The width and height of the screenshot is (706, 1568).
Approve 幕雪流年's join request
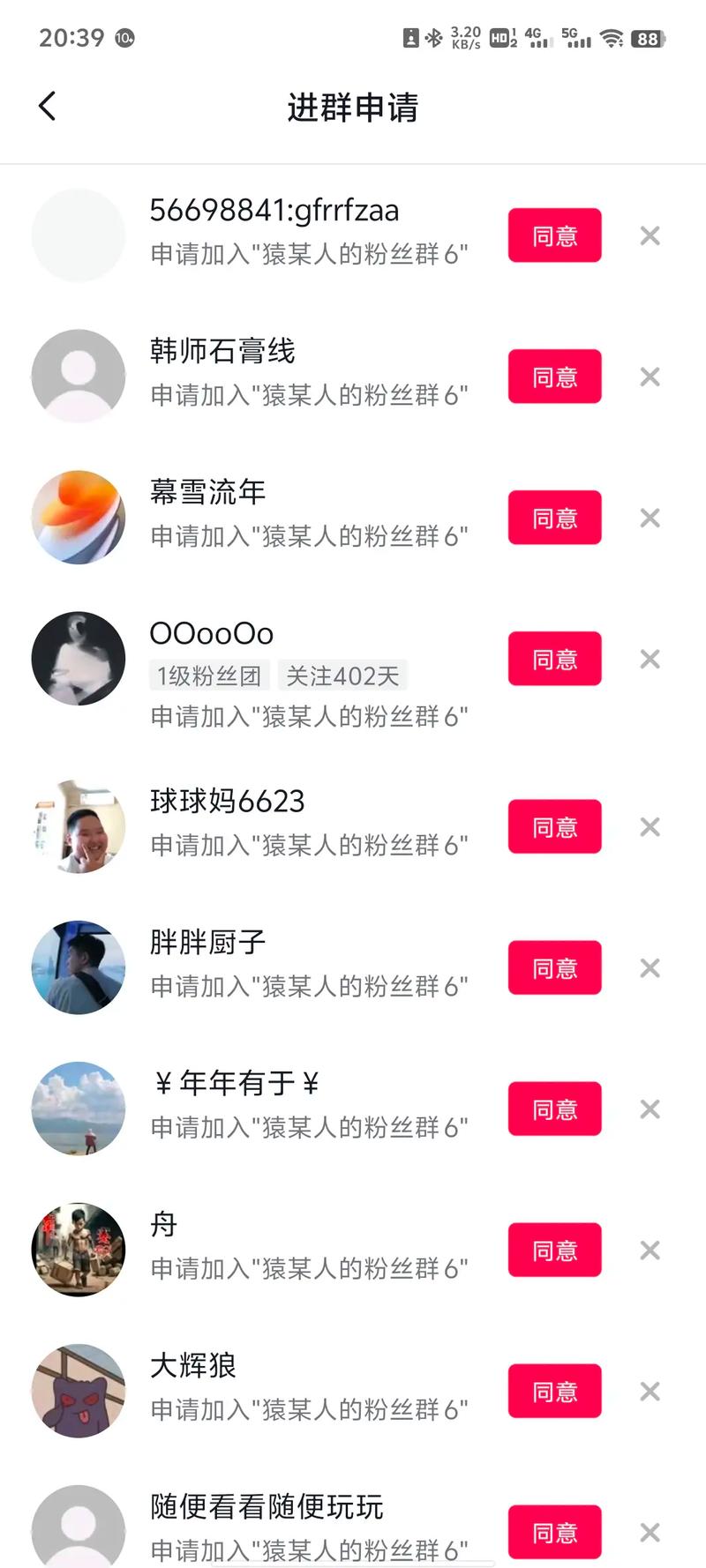click(554, 518)
